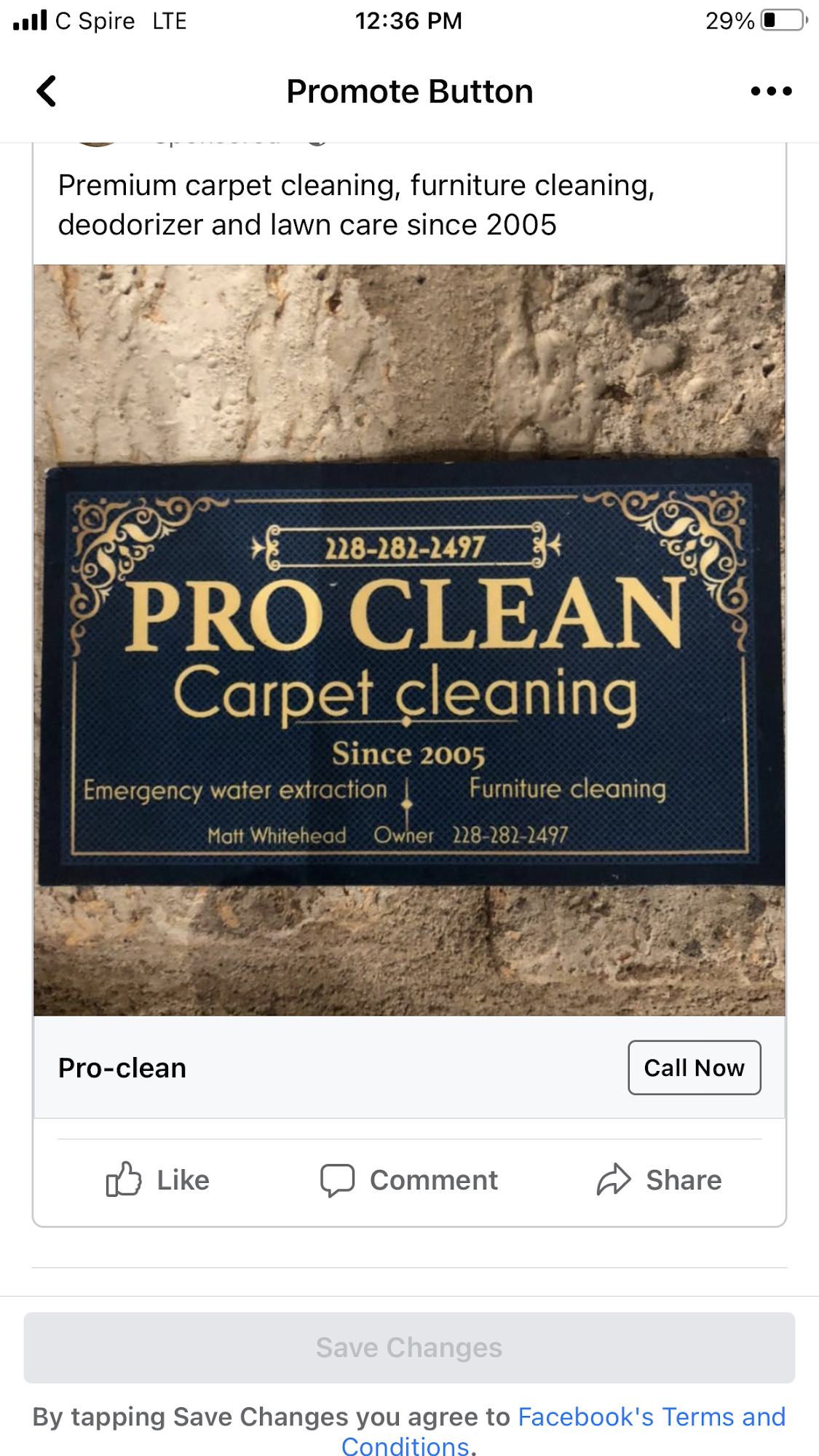Open the three-dot overflow menu
Viewport: 819px width, 1456px height.
point(771,91)
